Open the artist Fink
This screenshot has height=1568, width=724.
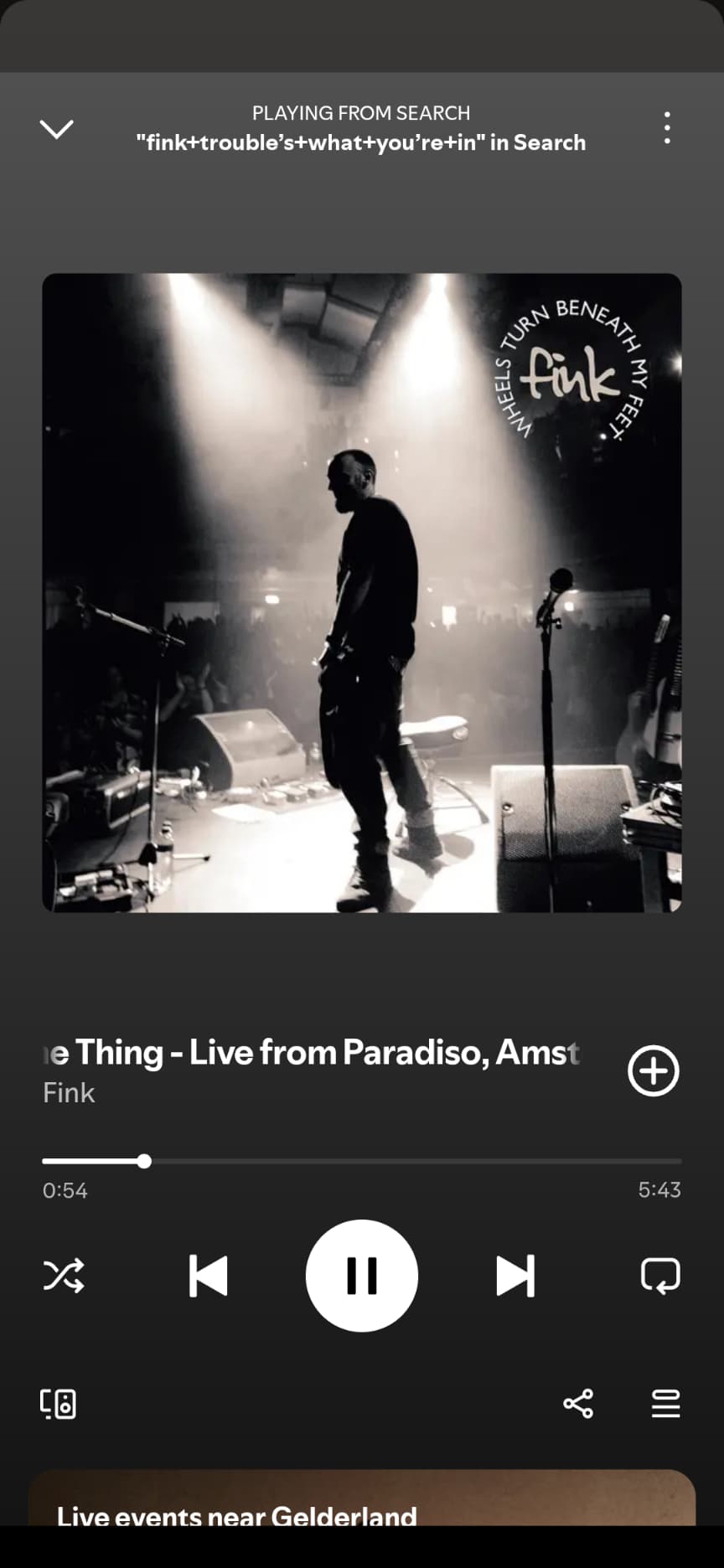coord(69,1093)
